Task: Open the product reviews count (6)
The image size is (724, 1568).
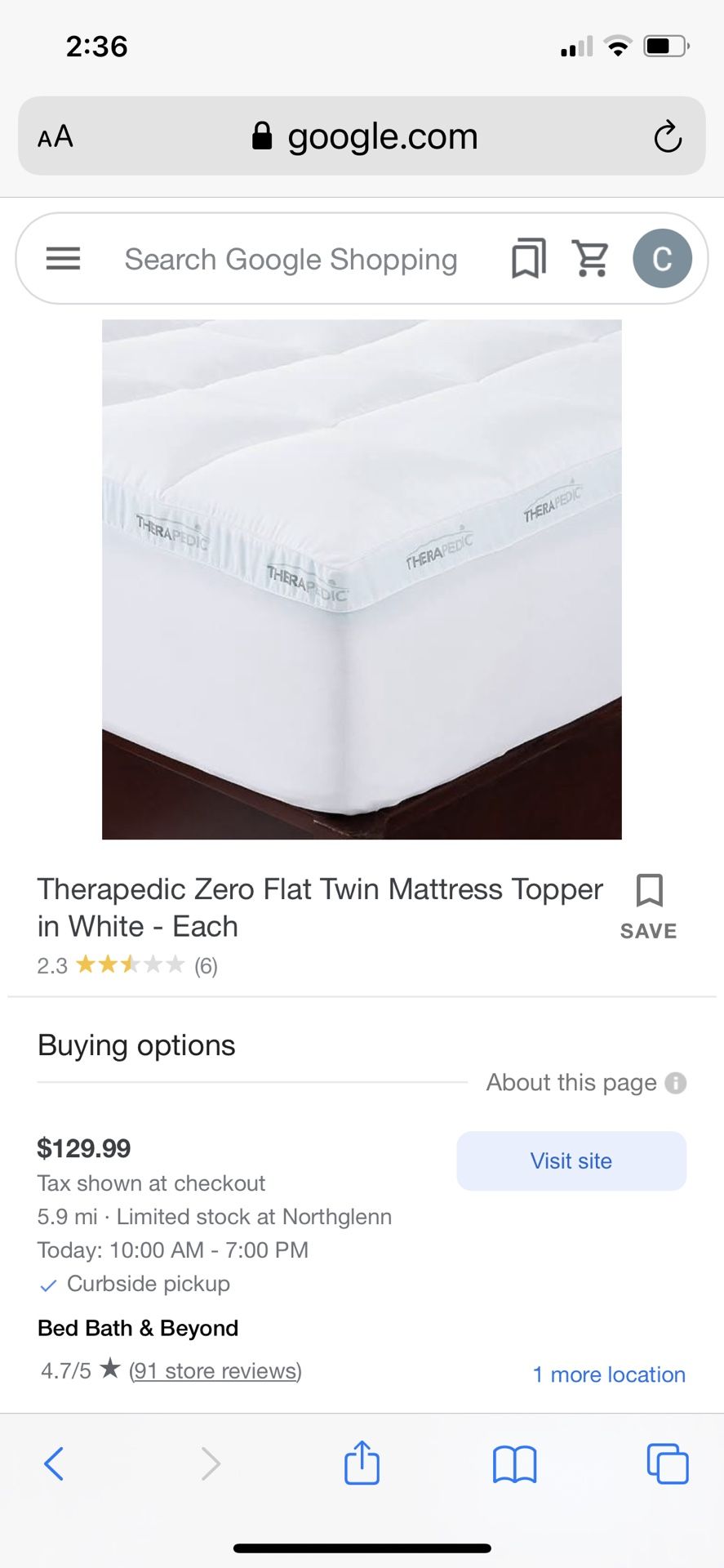Action: pyautogui.click(x=207, y=965)
